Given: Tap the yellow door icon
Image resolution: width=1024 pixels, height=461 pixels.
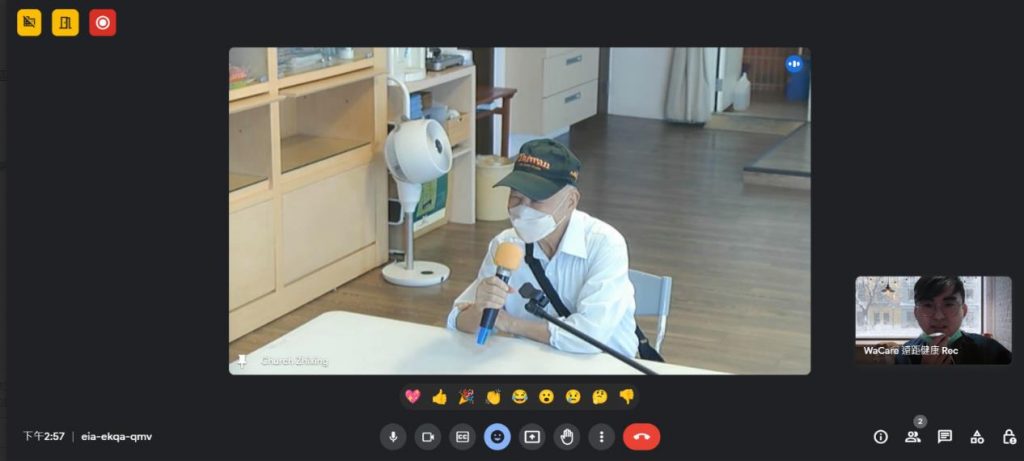Looking at the screenshot, I should tap(66, 22).
